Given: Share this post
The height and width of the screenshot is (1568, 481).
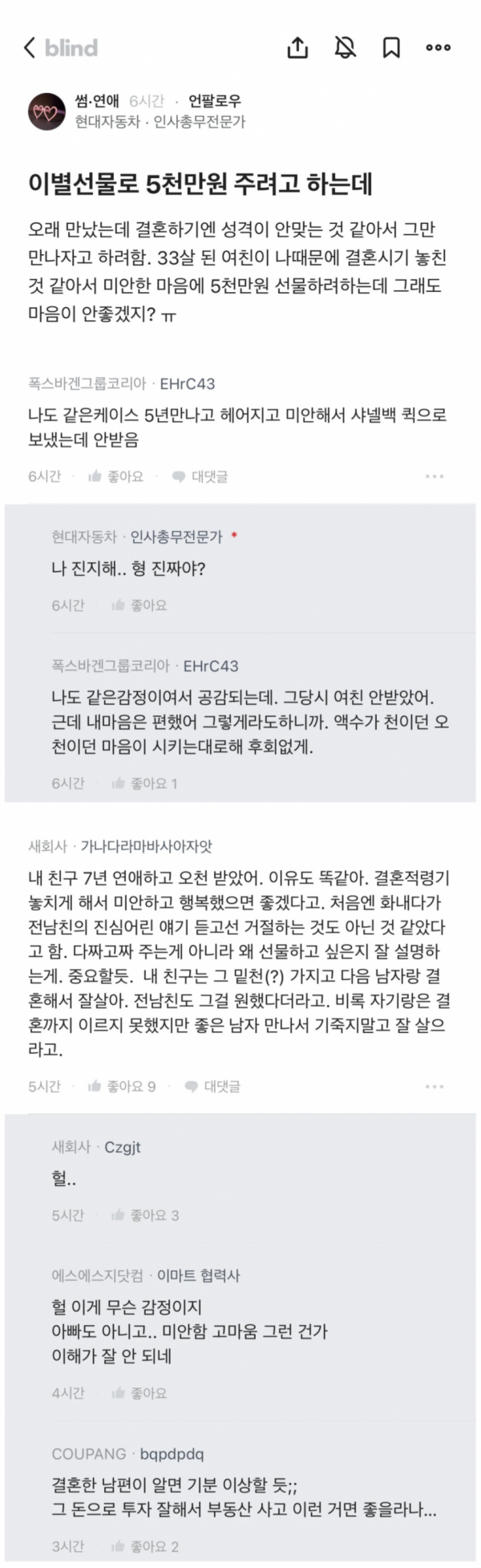Looking at the screenshot, I should click(x=297, y=48).
